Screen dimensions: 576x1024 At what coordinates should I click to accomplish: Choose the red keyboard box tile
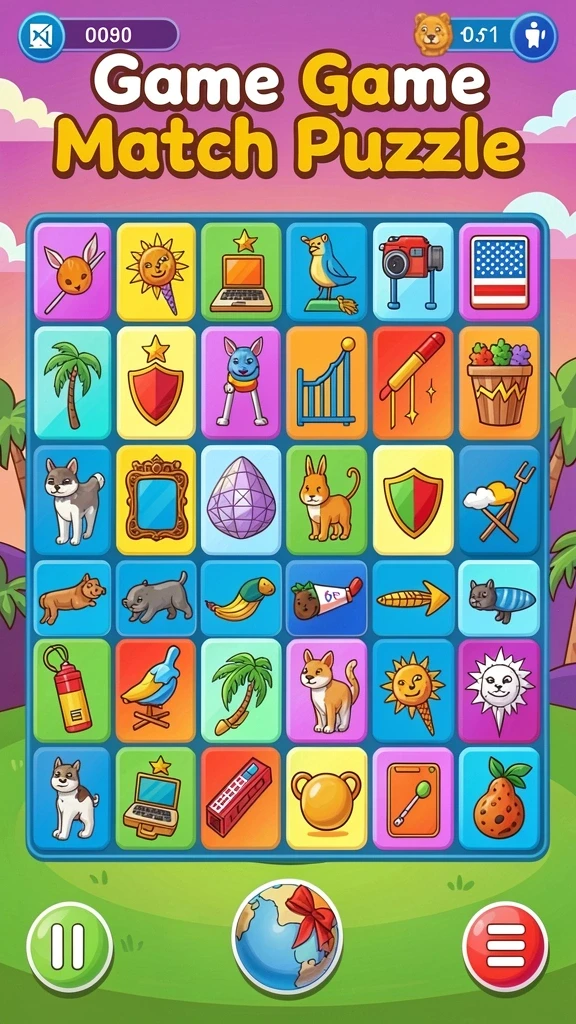(x=240, y=798)
